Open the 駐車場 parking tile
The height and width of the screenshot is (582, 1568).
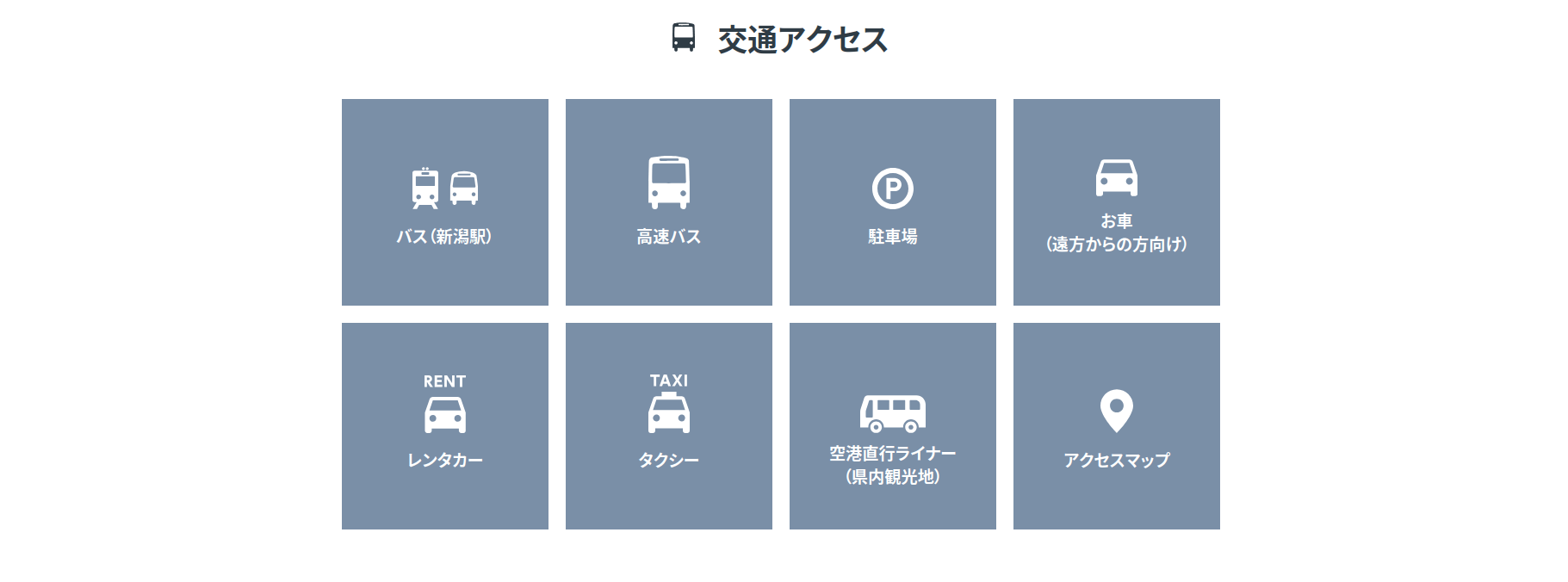(892, 202)
